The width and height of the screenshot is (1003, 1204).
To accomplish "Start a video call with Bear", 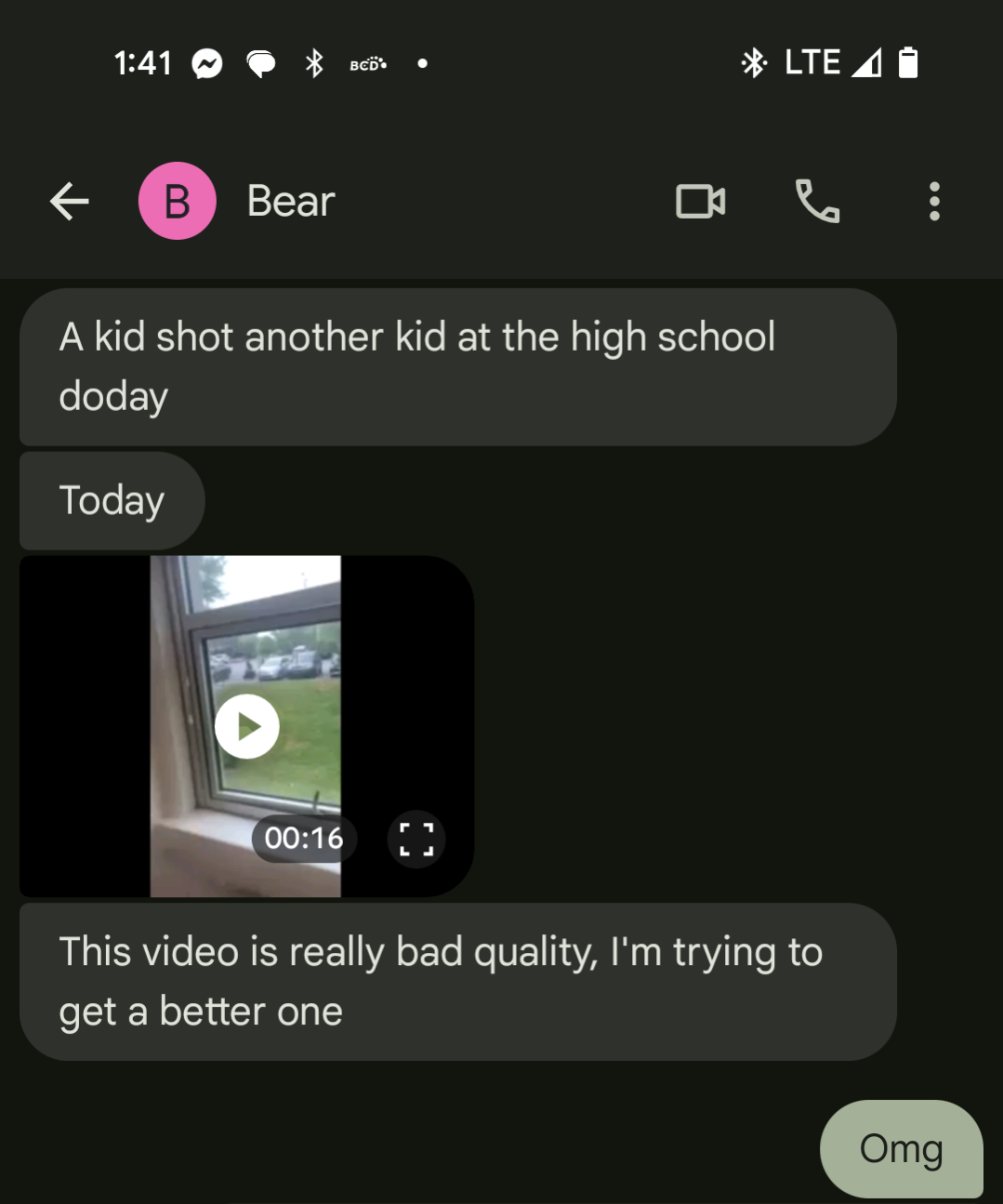I will (x=700, y=202).
